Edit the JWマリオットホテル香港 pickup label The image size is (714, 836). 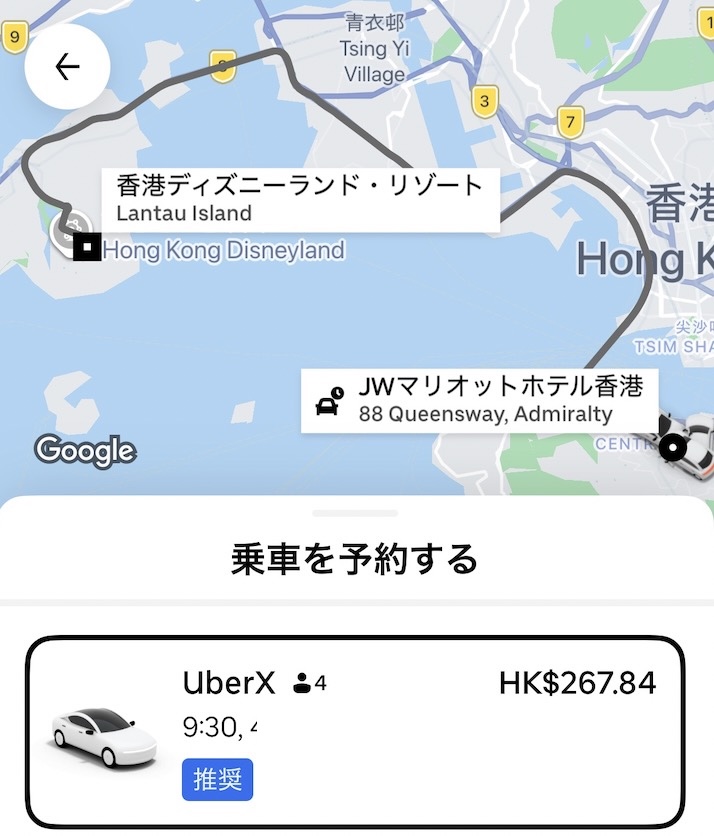[481, 399]
